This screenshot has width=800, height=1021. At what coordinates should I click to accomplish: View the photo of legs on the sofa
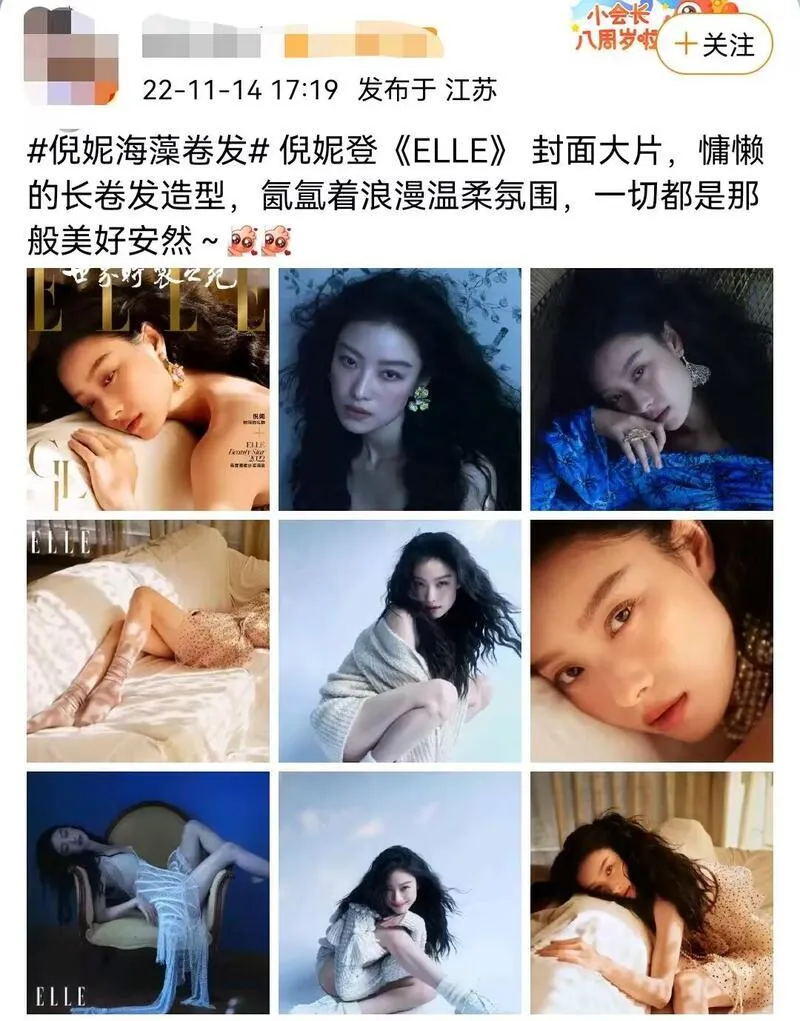pos(148,641)
